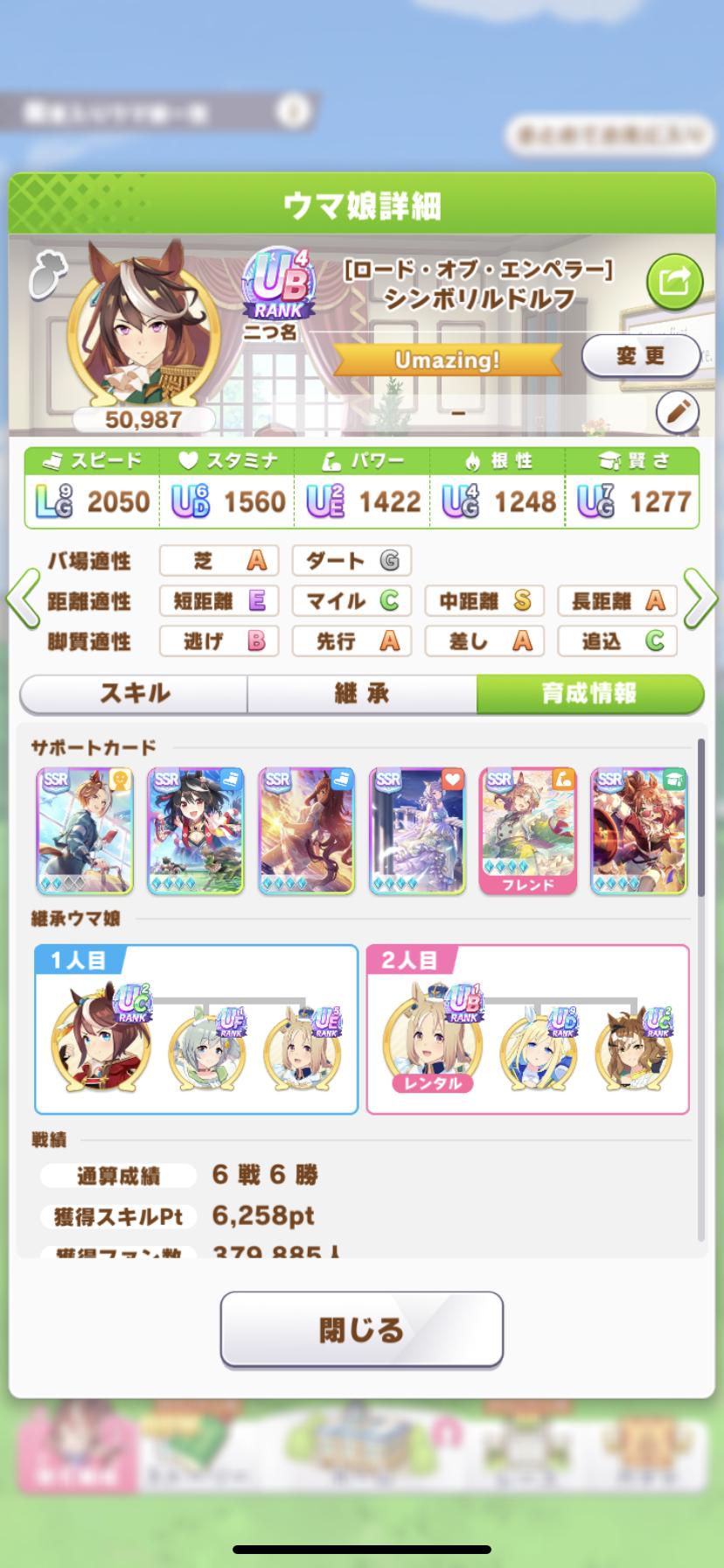Tap the 変更 button to change nickname

click(640, 356)
